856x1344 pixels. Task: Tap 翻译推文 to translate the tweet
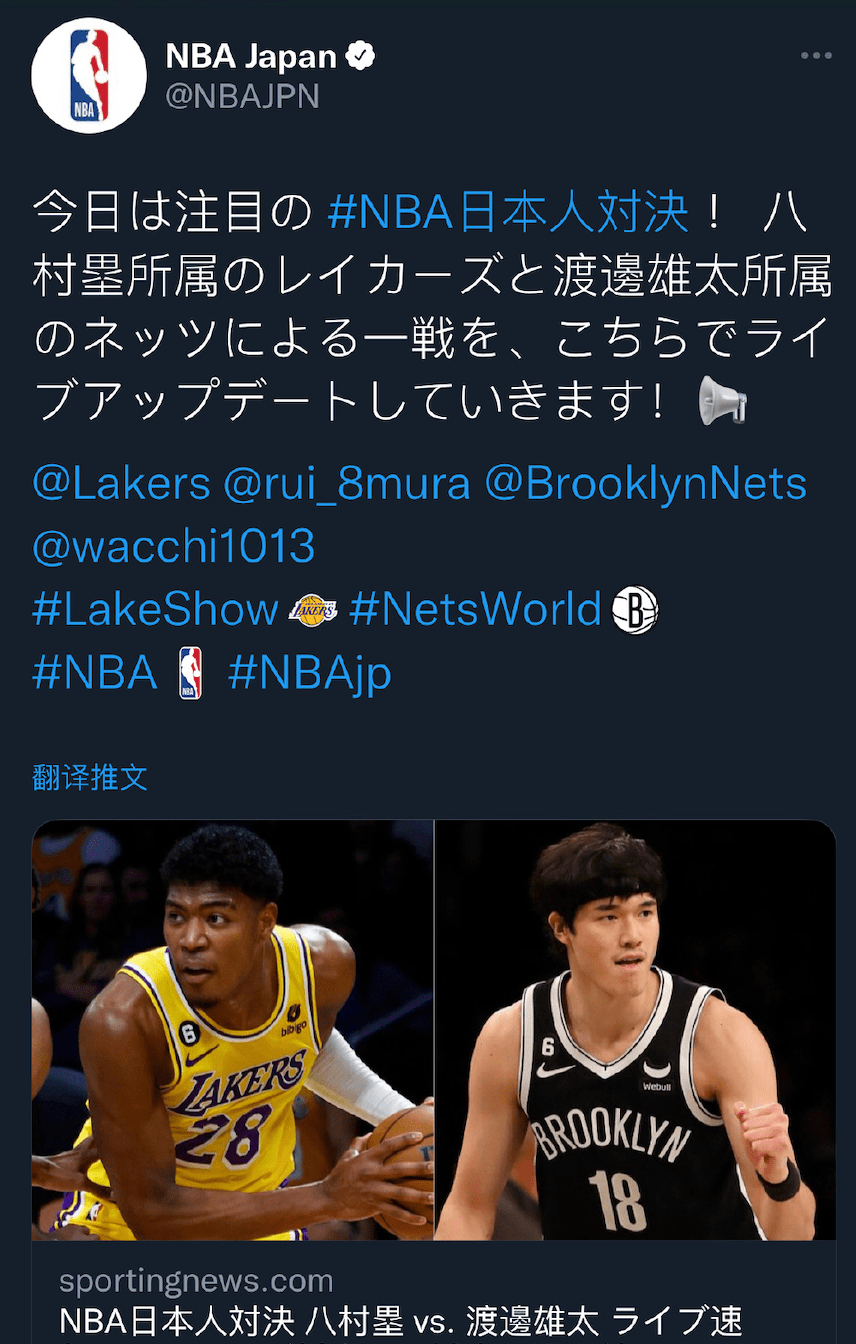[90, 777]
